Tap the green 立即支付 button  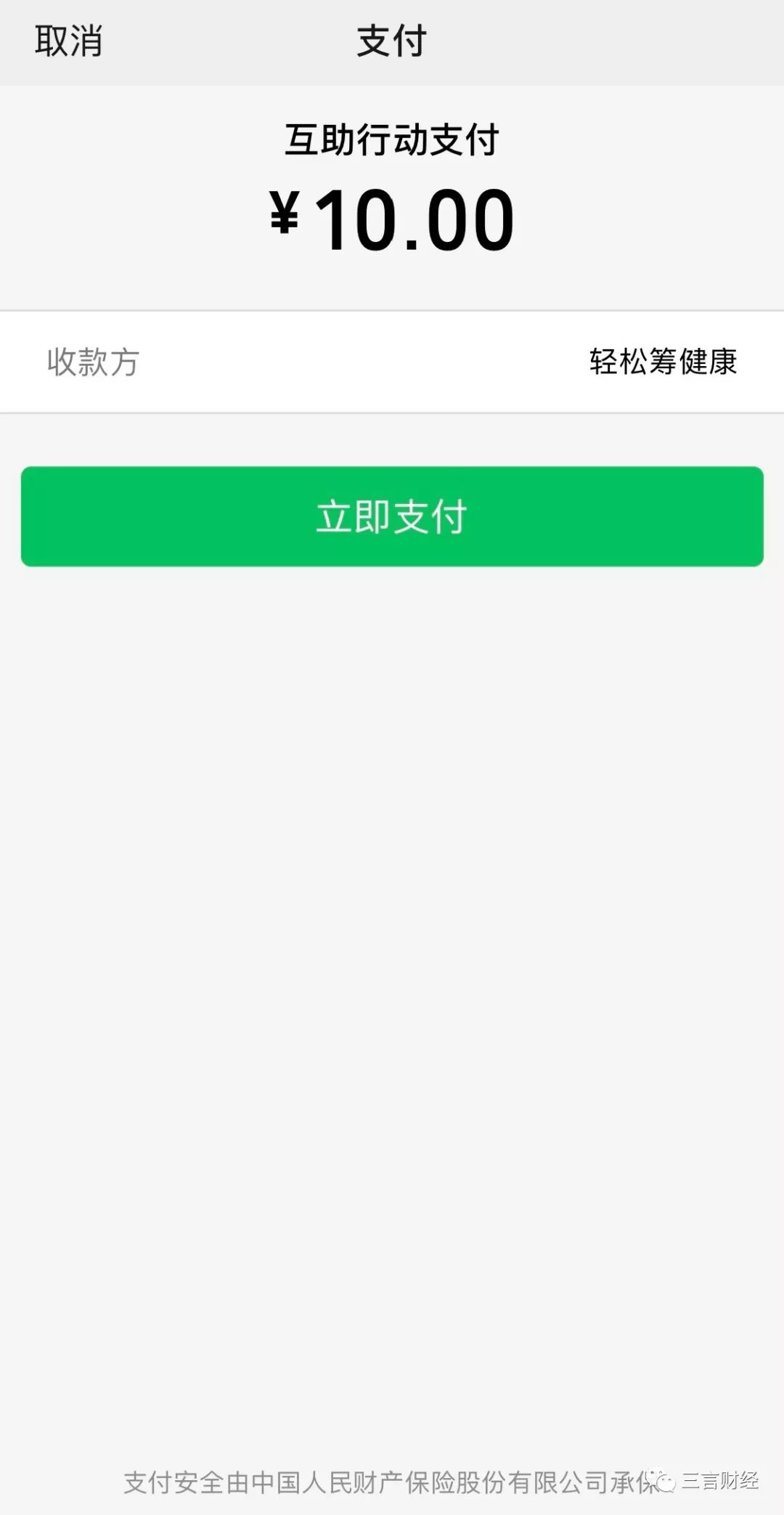[392, 516]
